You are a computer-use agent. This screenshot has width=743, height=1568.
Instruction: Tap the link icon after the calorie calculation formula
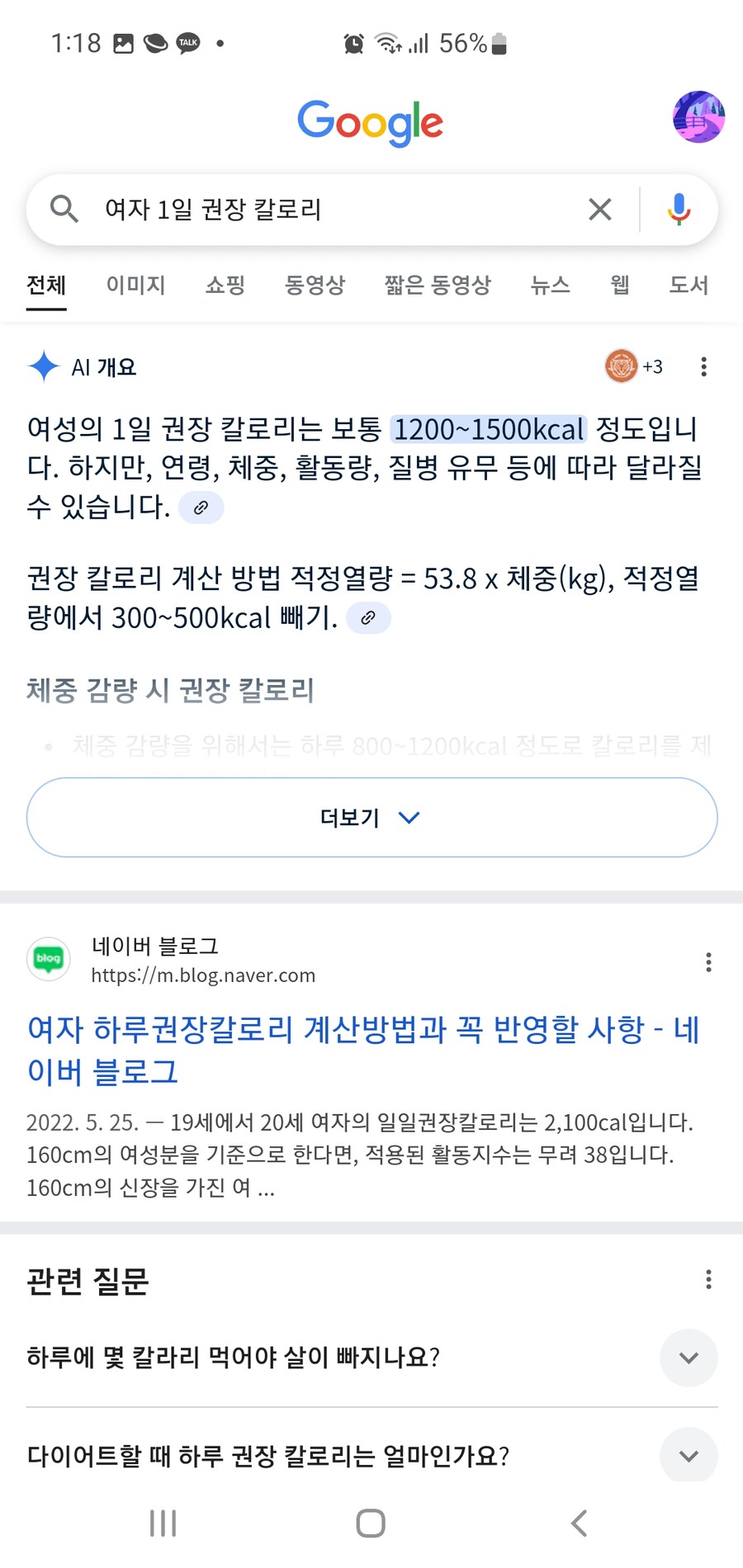click(x=368, y=617)
